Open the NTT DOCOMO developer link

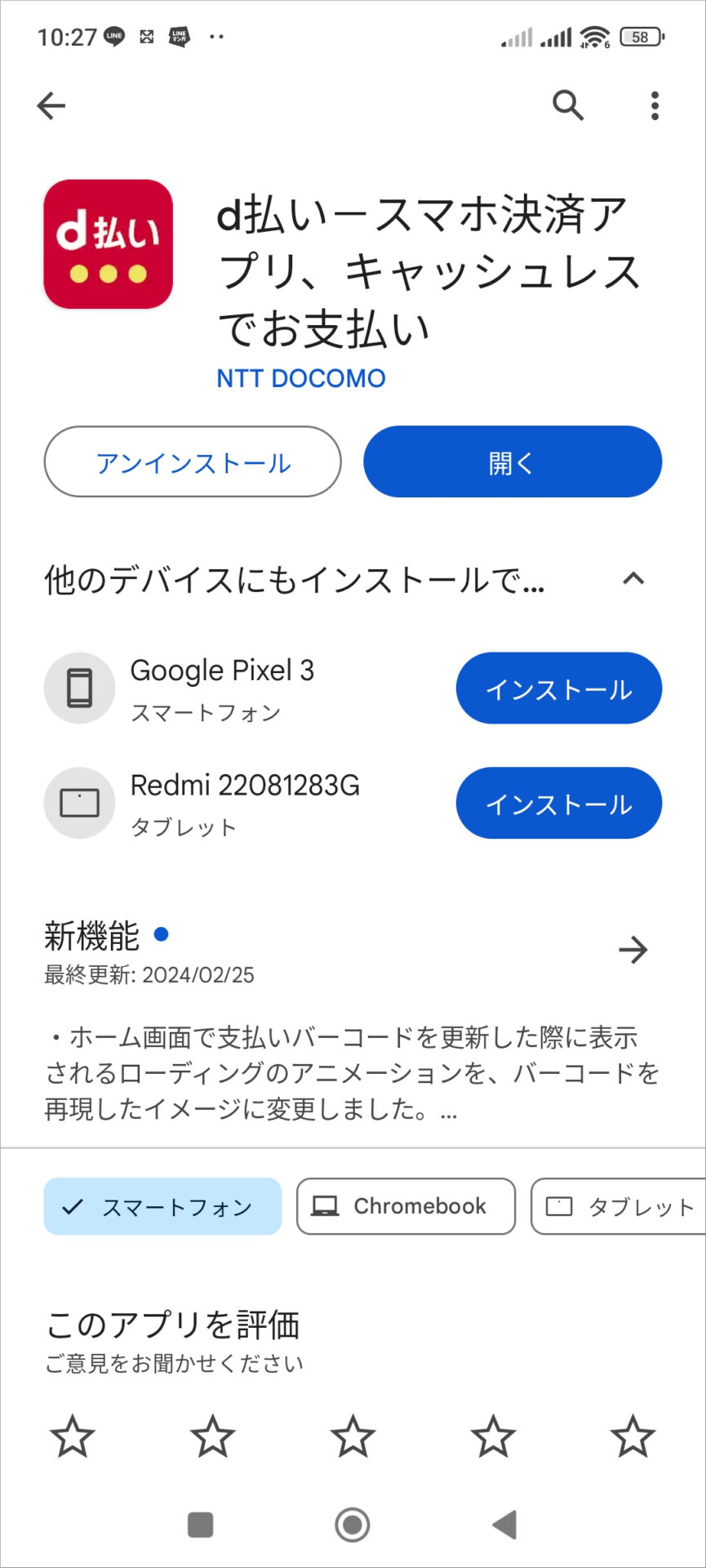pos(300,378)
